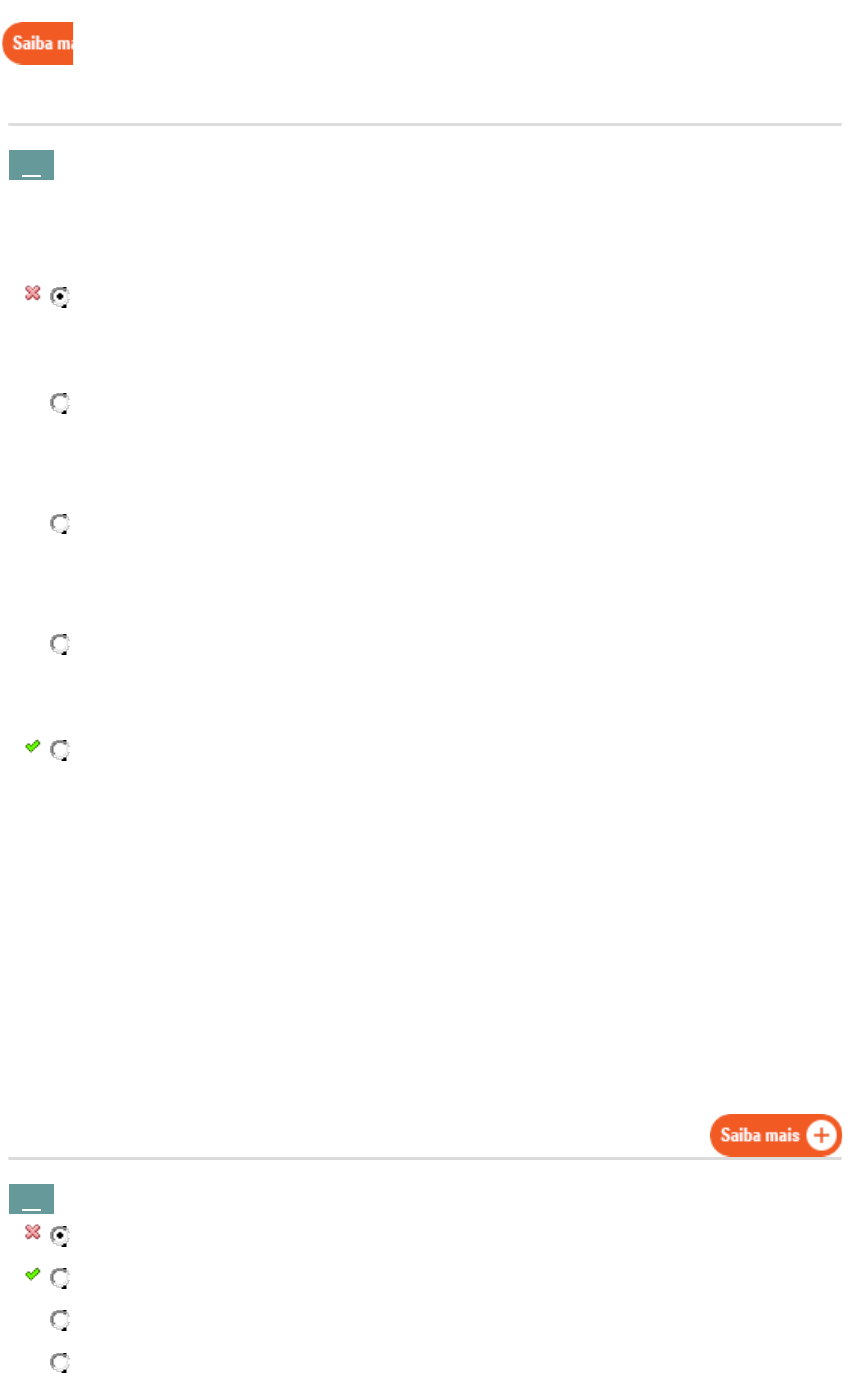
Task: Choose the first question's radio marked with green check
Action: [x=60, y=749]
